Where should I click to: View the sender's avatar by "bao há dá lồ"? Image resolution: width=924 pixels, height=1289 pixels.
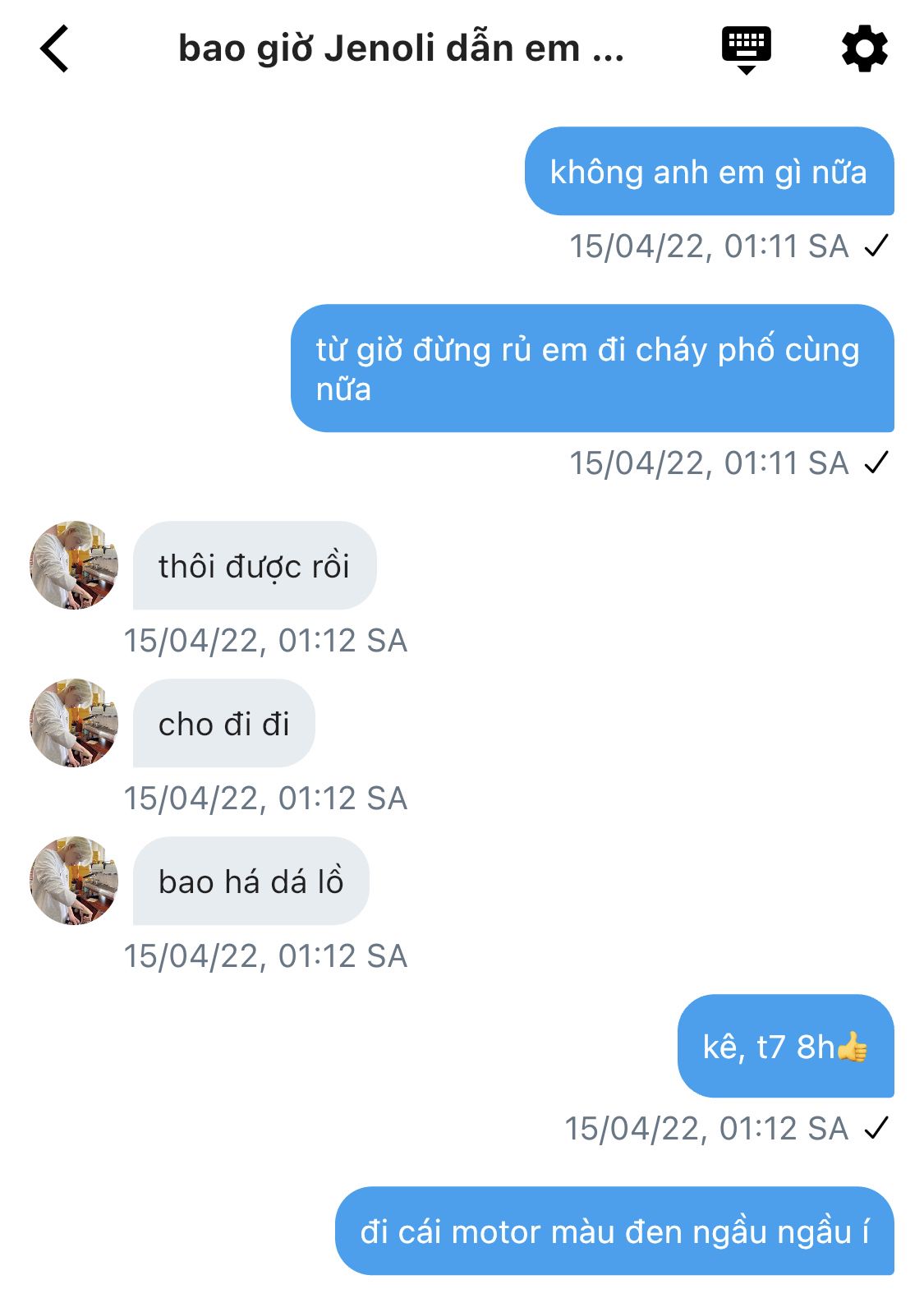click(74, 881)
